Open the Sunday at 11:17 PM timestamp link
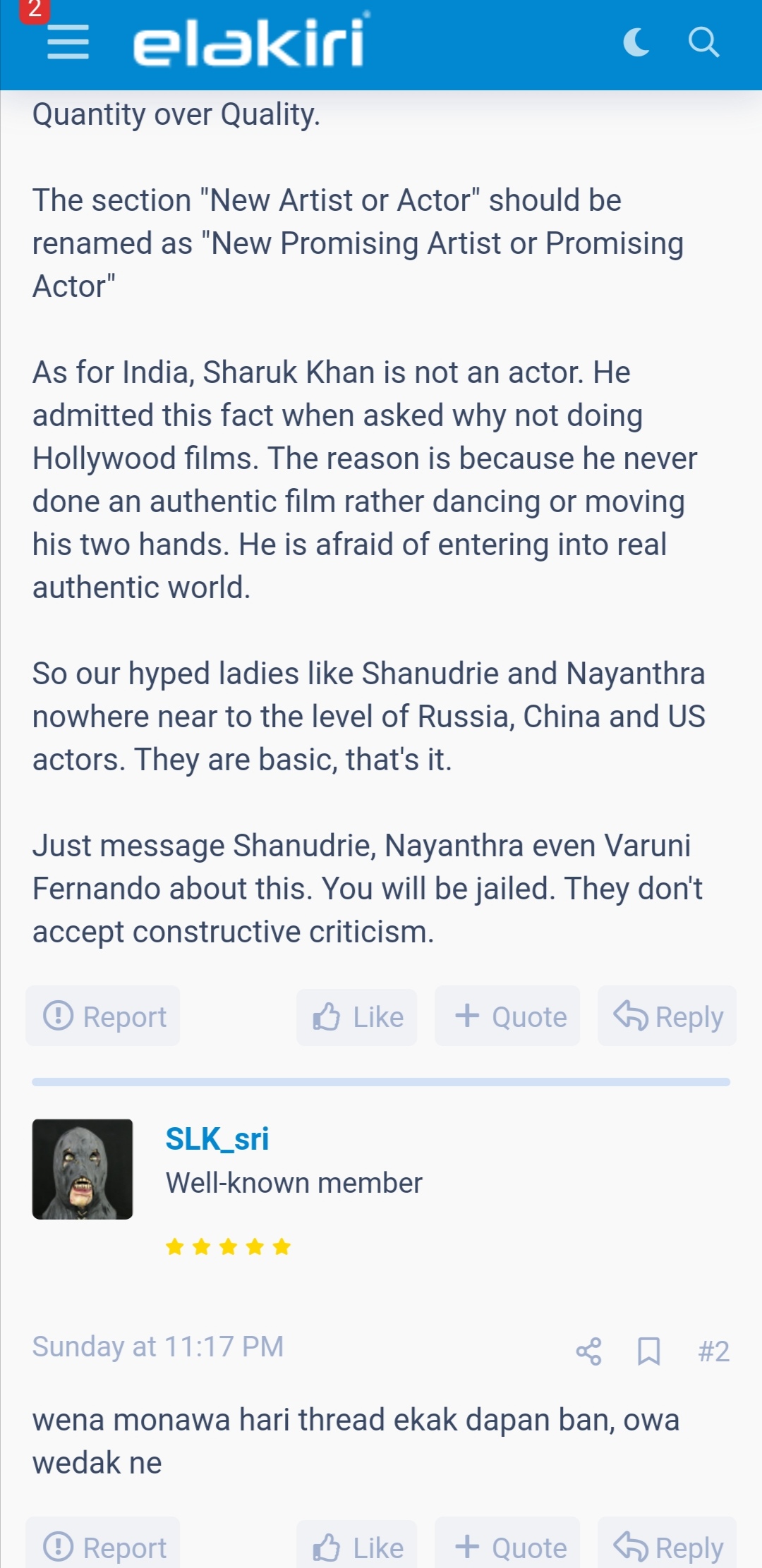The width and height of the screenshot is (762, 1568). (x=158, y=1347)
